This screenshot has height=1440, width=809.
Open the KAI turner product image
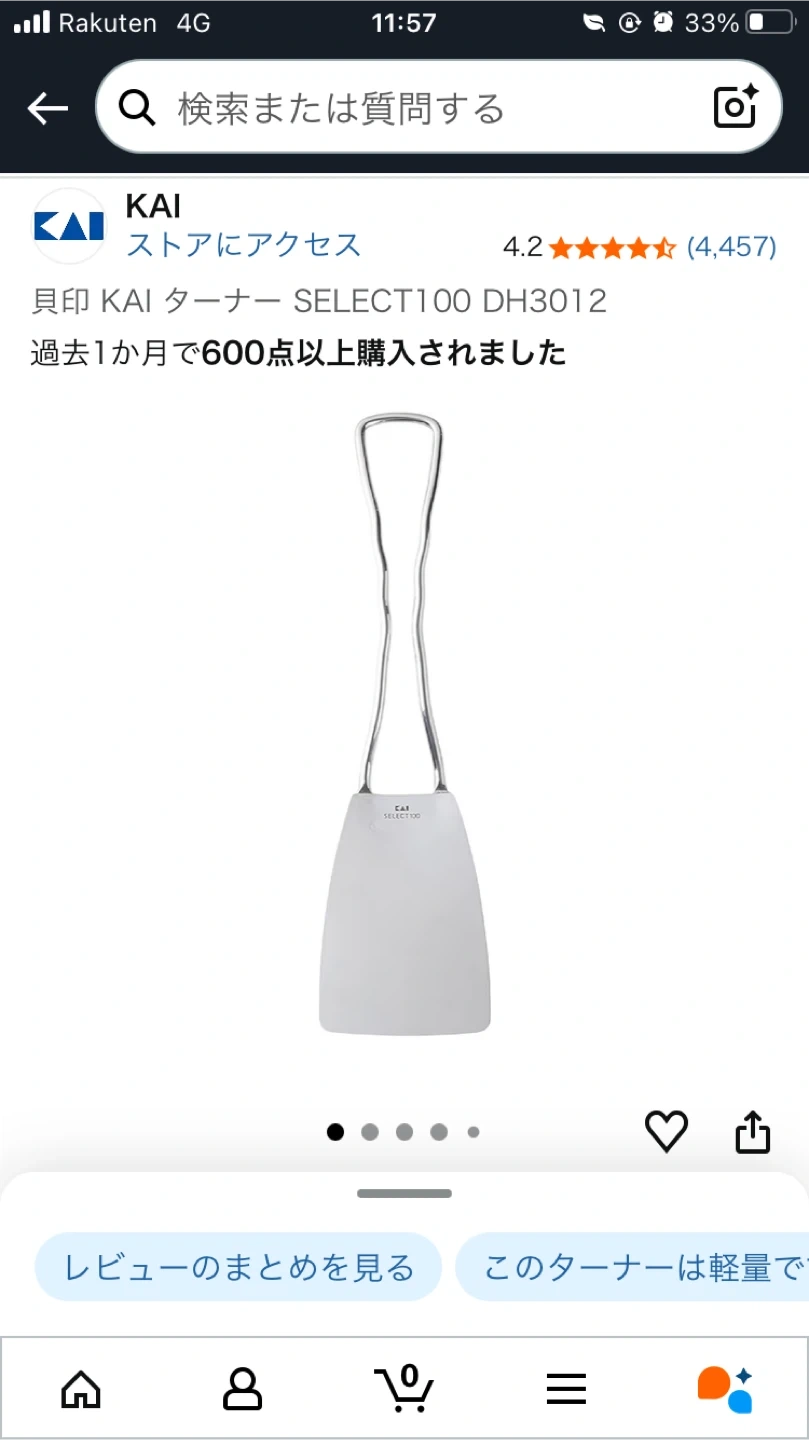pyautogui.click(x=404, y=724)
